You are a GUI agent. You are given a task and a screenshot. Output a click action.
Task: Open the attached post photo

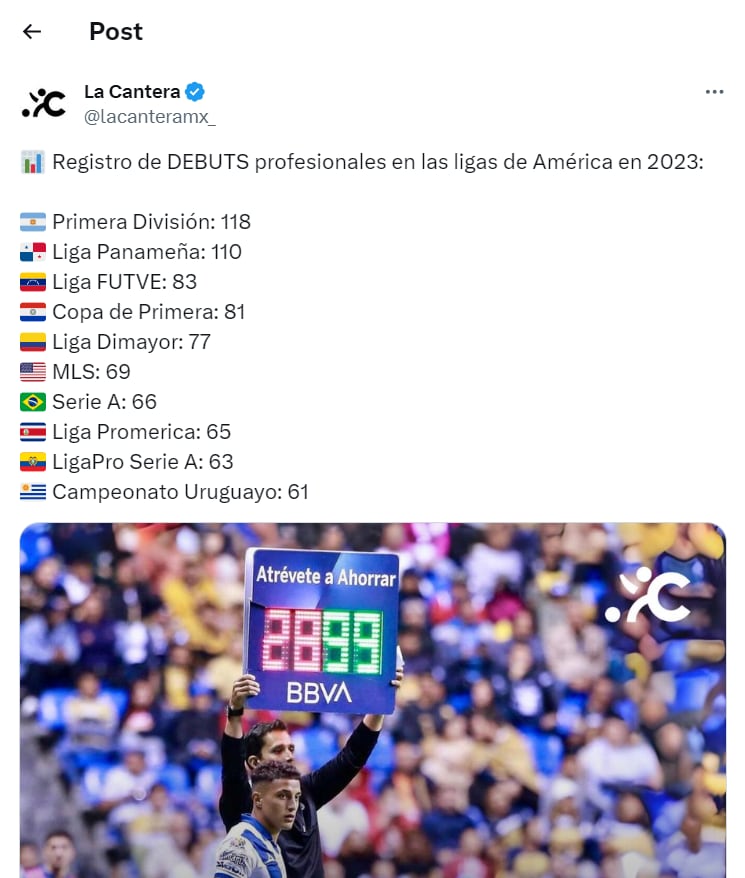[372, 700]
